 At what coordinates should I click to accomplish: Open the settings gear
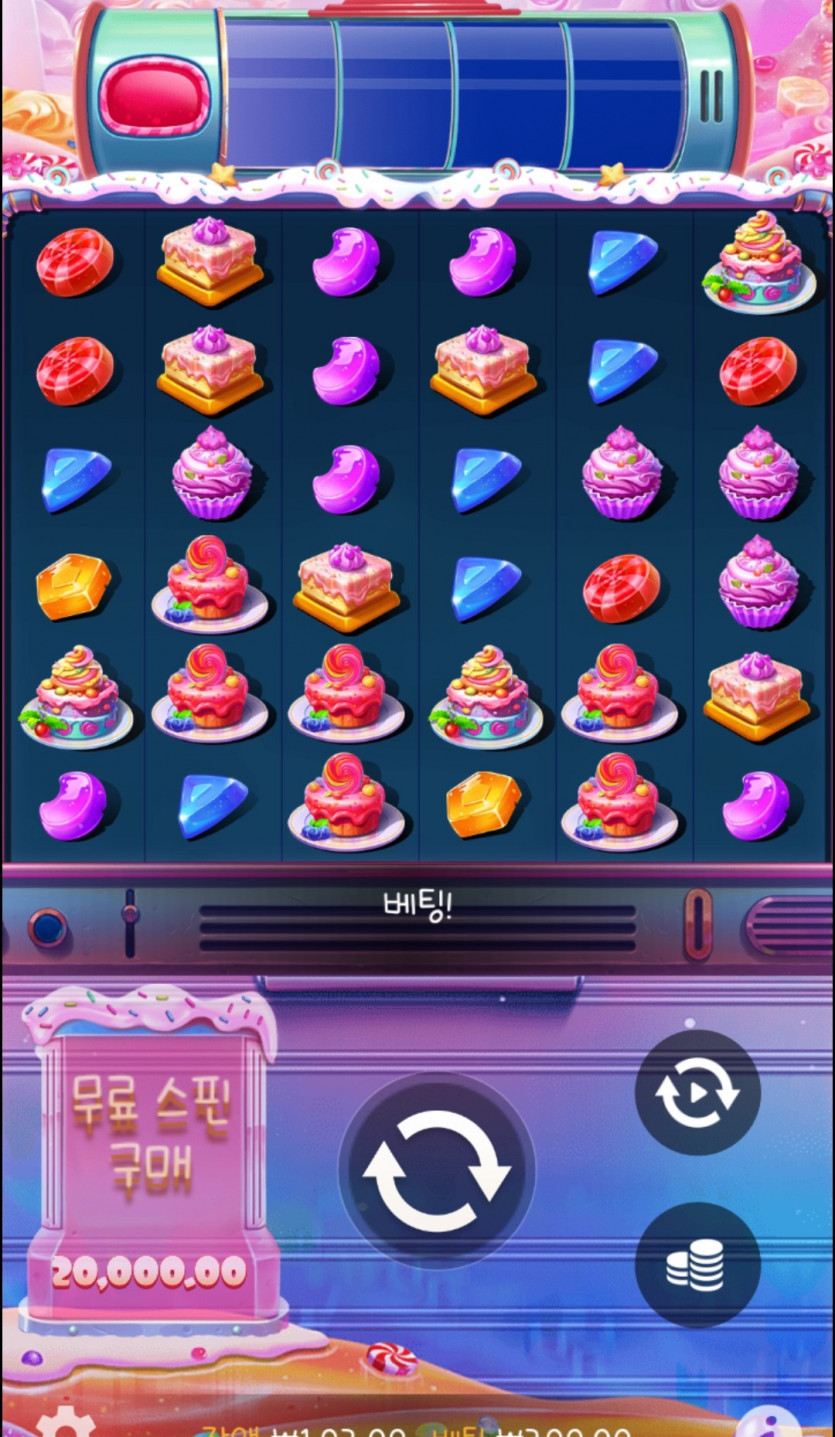[x=66, y=1423]
